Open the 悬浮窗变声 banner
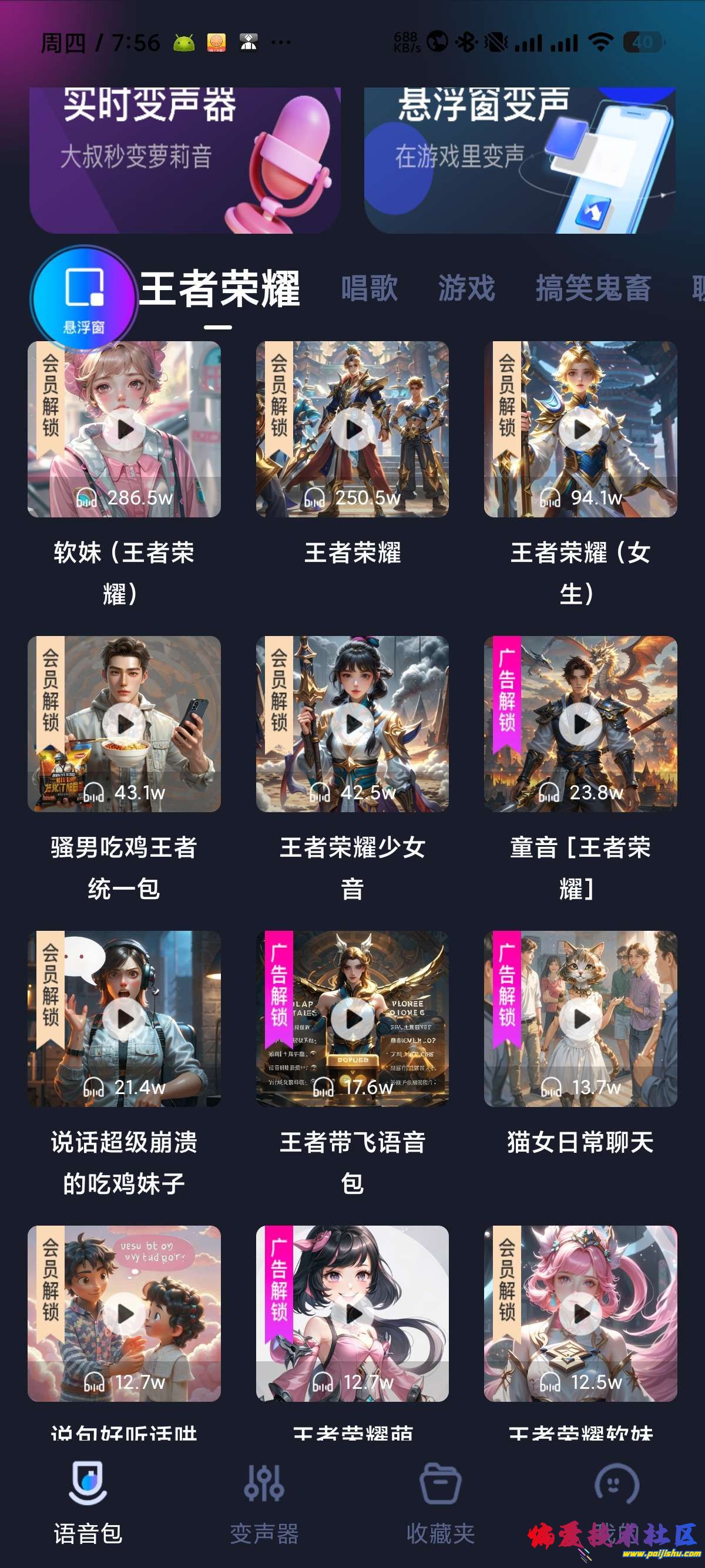 point(519,160)
